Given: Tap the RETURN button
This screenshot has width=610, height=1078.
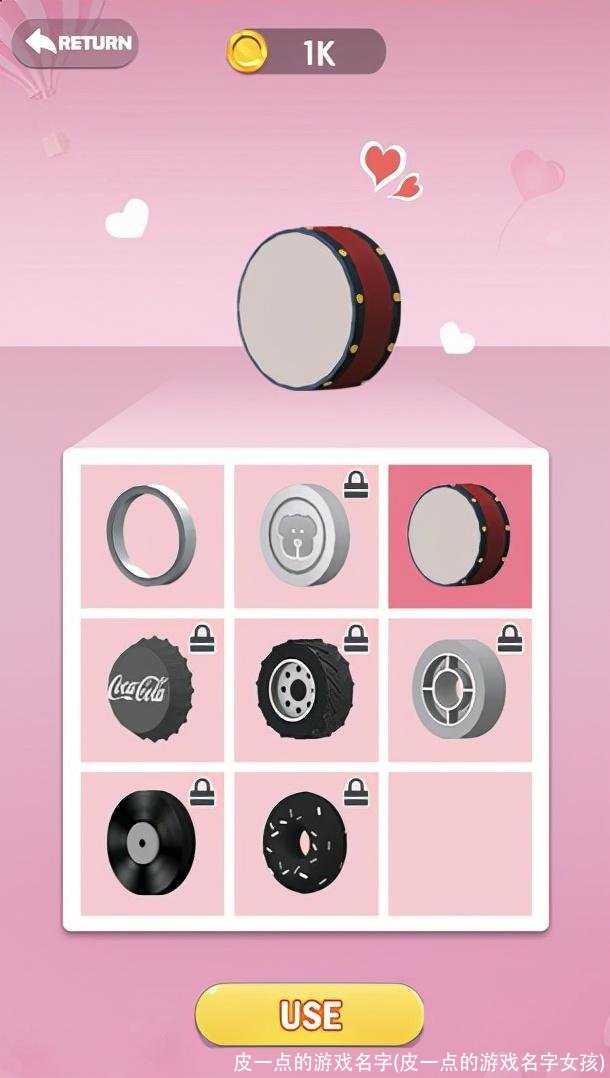Looking at the screenshot, I should click(x=75, y=43).
